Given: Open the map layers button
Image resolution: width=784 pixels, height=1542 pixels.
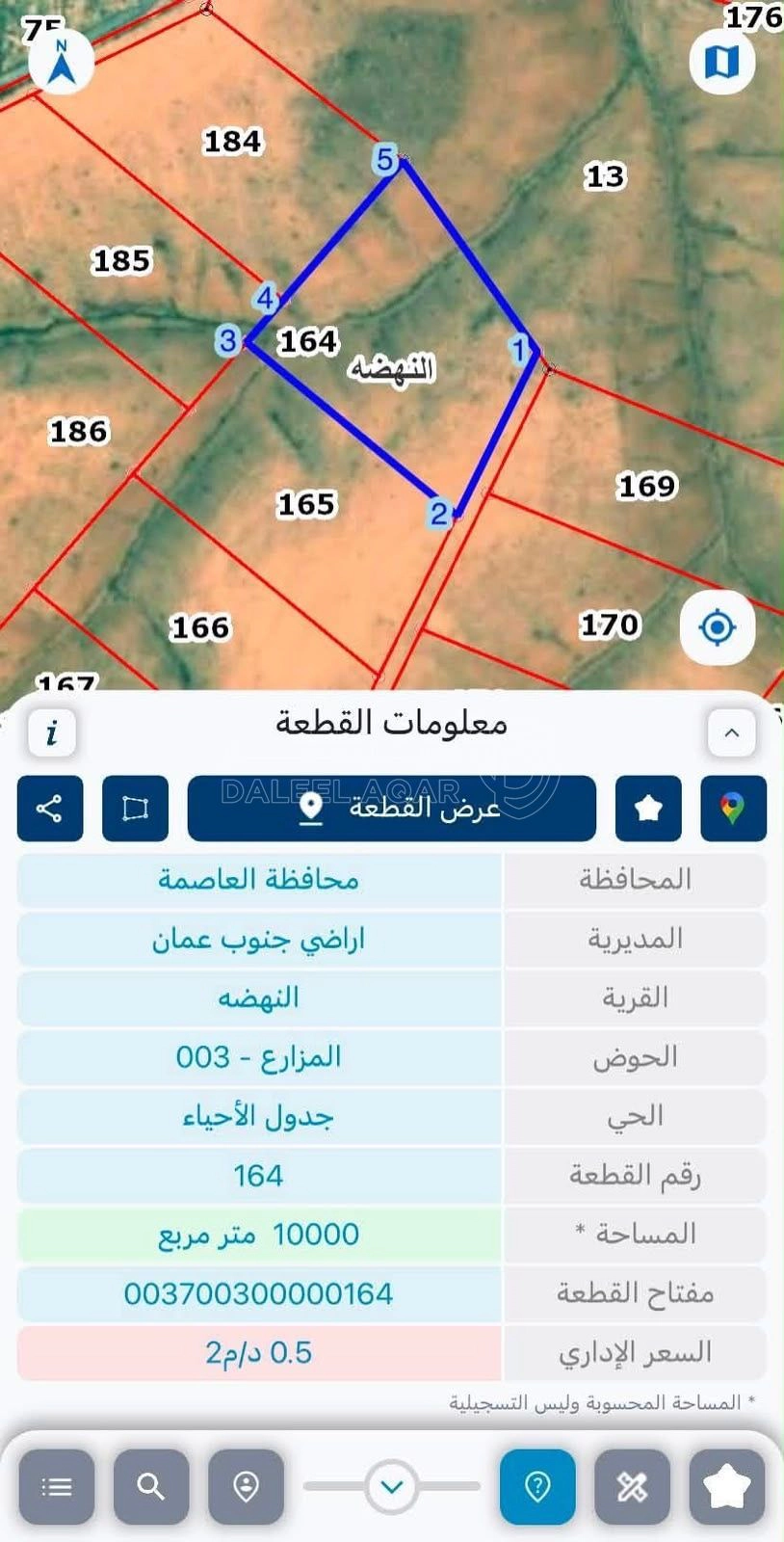Looking at the screenshot, I should coord(721,62).
